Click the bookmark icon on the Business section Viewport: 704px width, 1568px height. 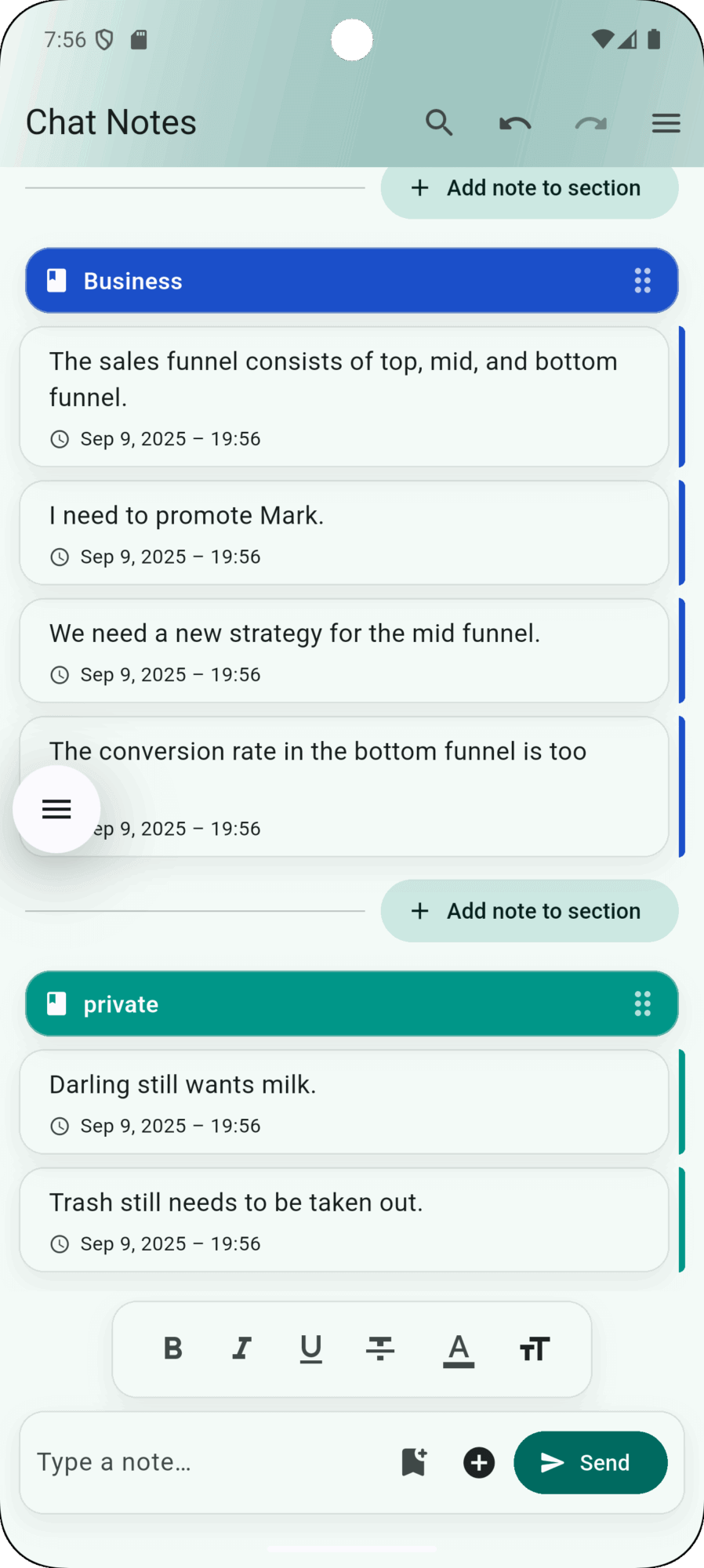coord(55,280)
